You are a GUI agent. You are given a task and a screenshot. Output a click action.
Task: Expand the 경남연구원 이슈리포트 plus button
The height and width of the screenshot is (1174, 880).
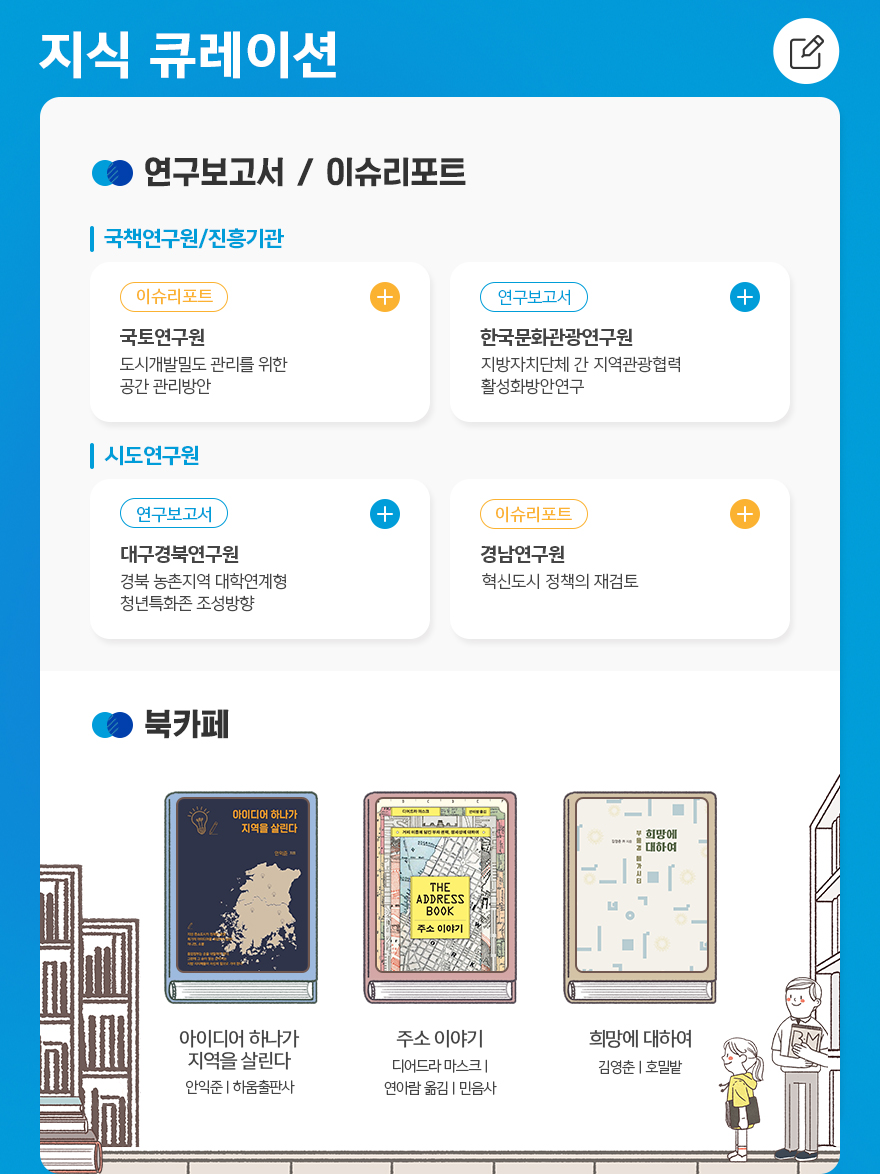pyautogui.click(x=745, y=514)
